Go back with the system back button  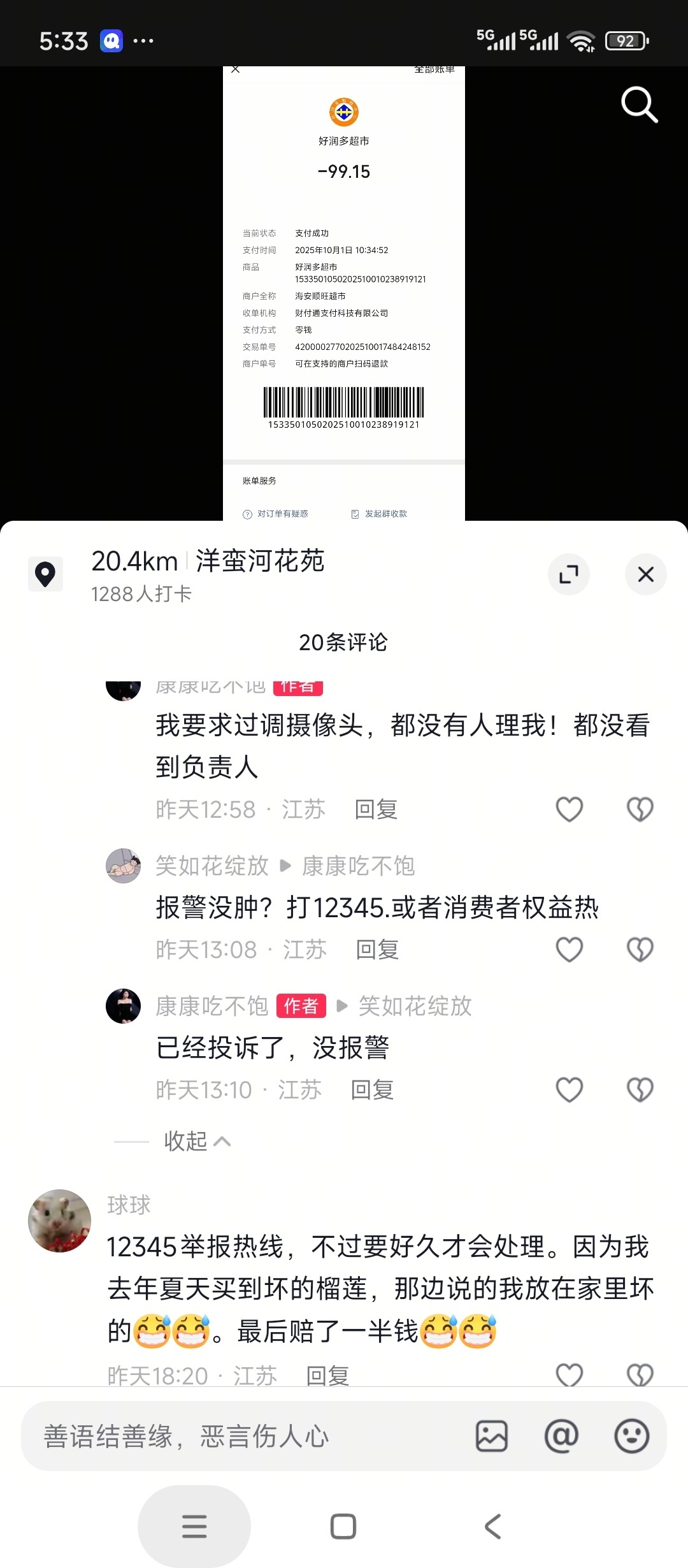click(492, 1527)
